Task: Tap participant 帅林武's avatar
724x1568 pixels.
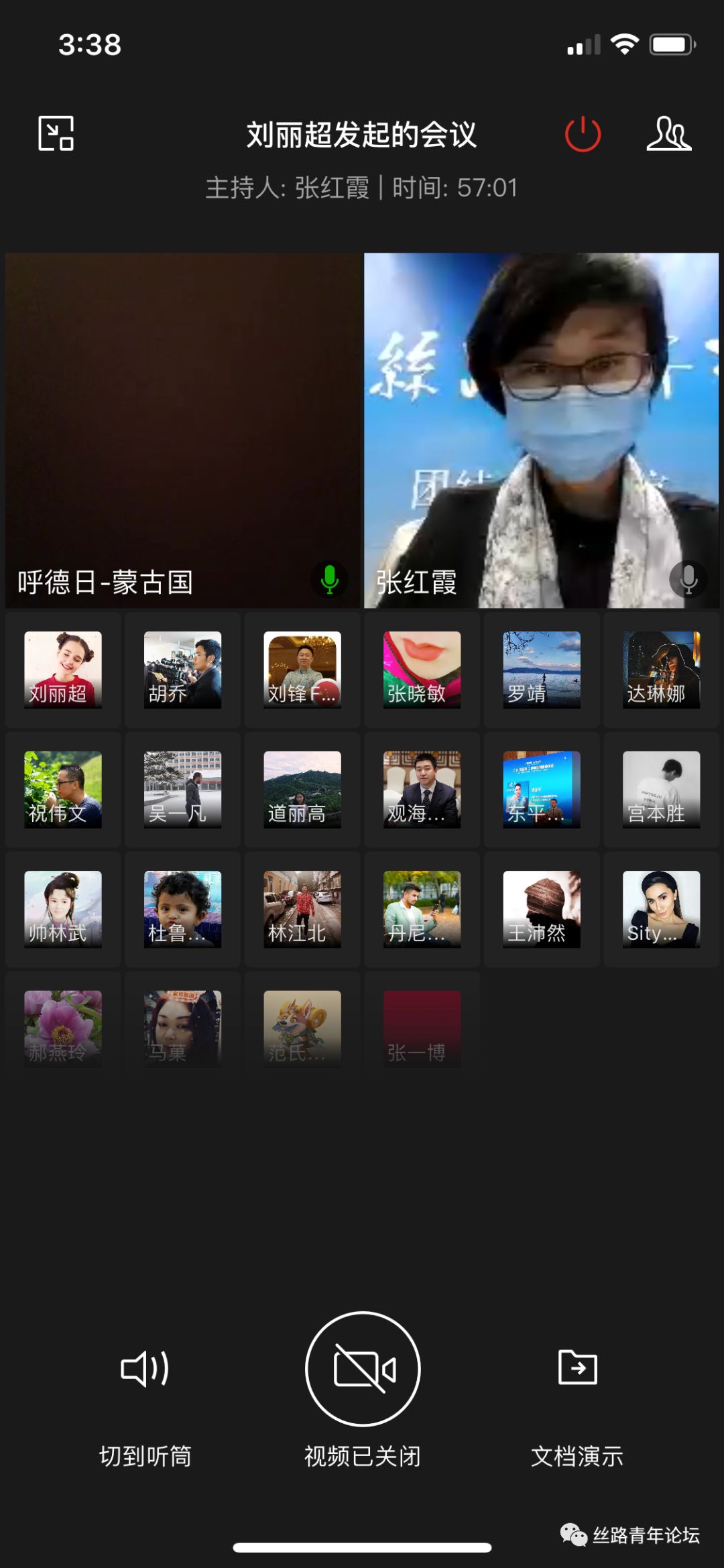Action: (63, 909)
